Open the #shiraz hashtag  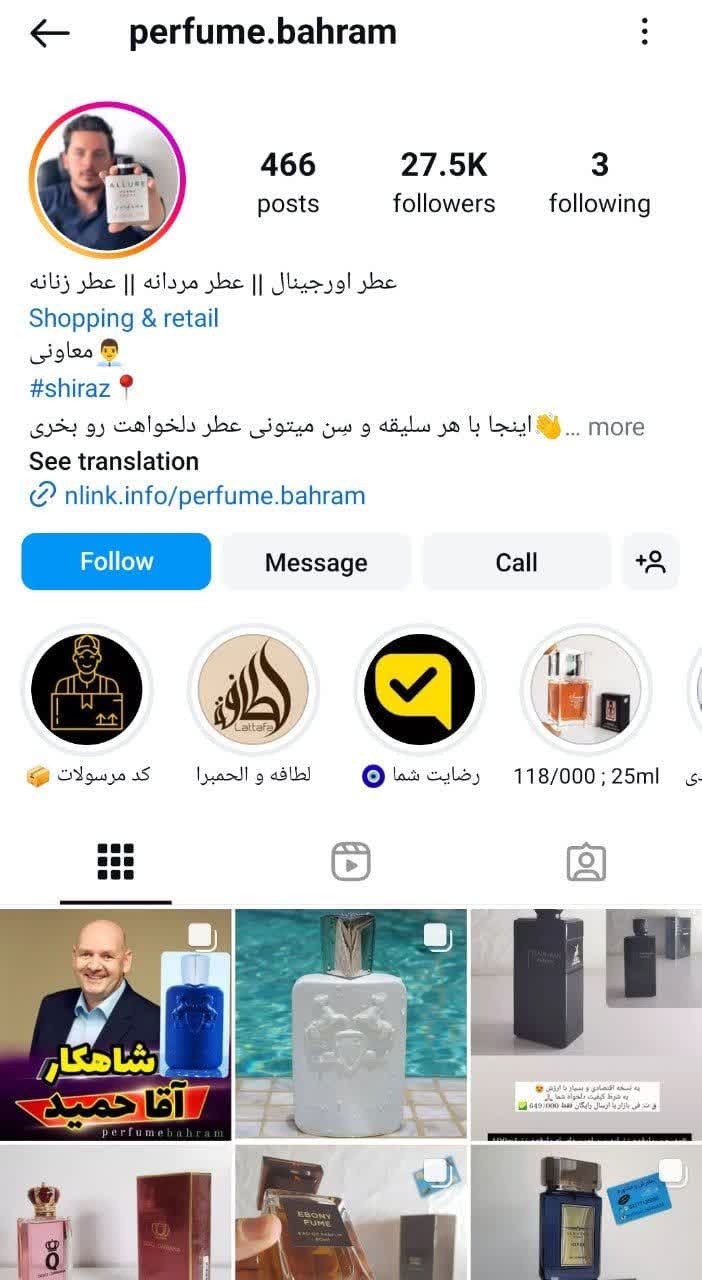tap(71, 389)
